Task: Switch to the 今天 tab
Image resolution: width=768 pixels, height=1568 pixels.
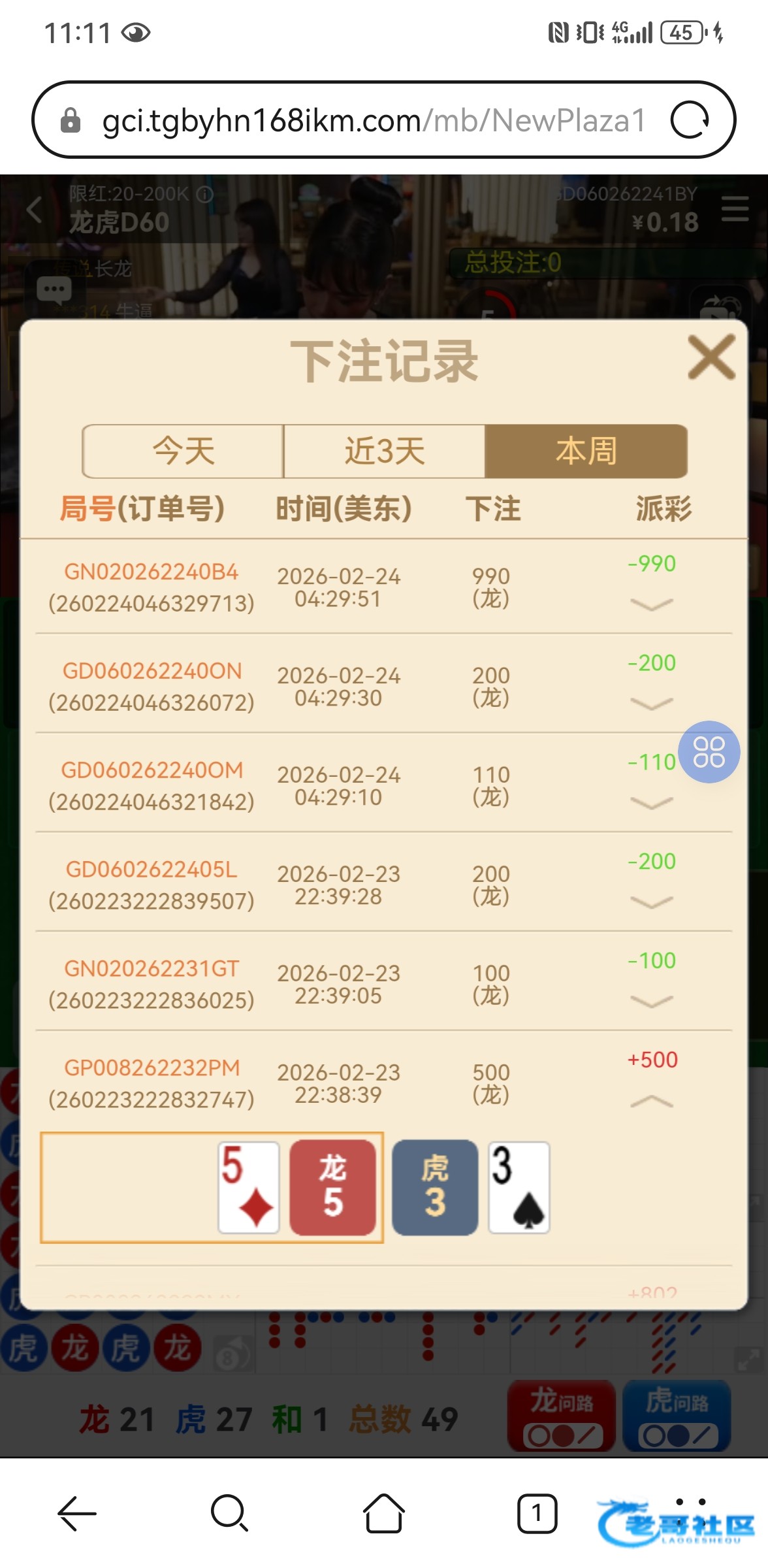Action: click(x=184, y=451)
